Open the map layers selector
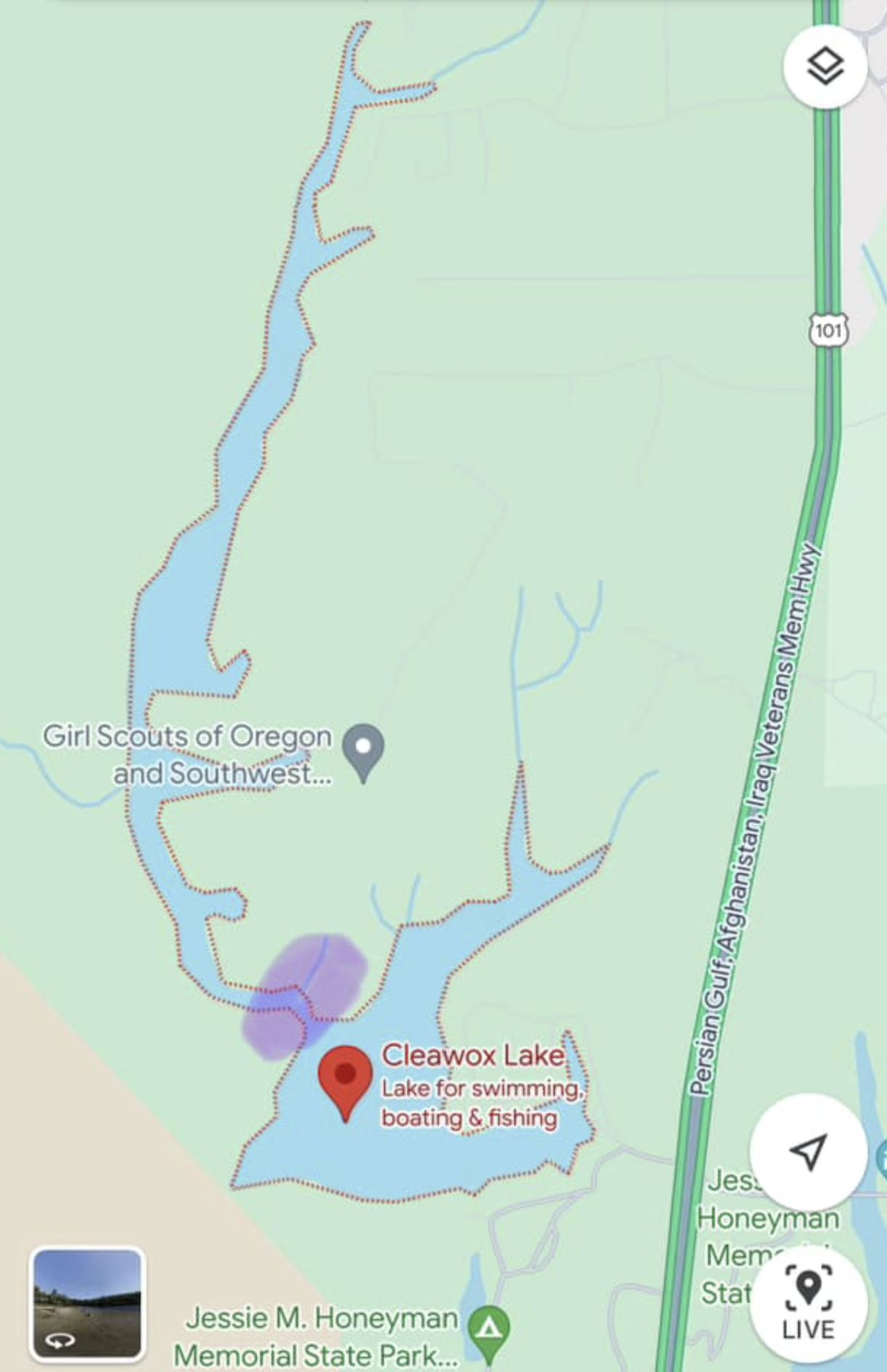The image size is (887, 1372). 824,66
